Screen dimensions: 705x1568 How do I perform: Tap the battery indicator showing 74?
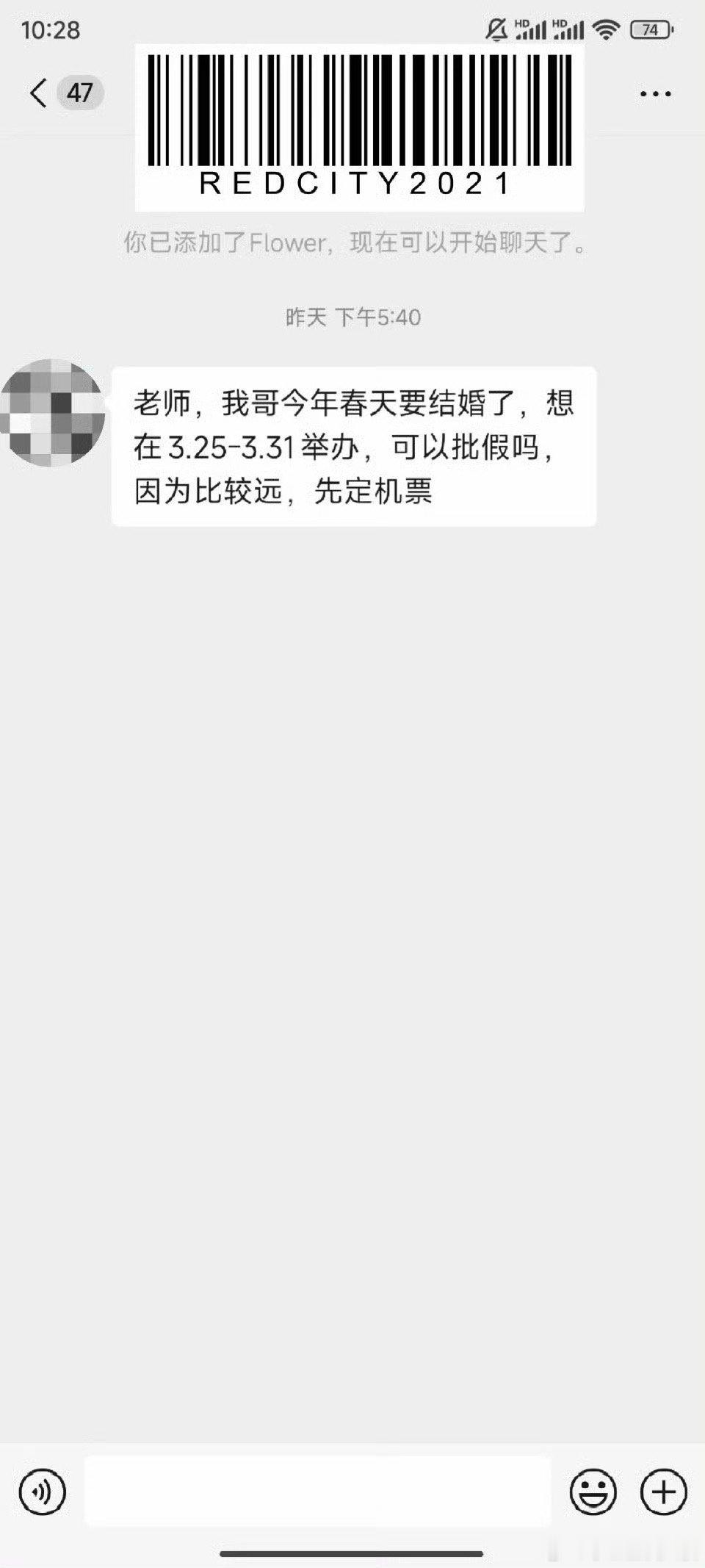(649, 30)
